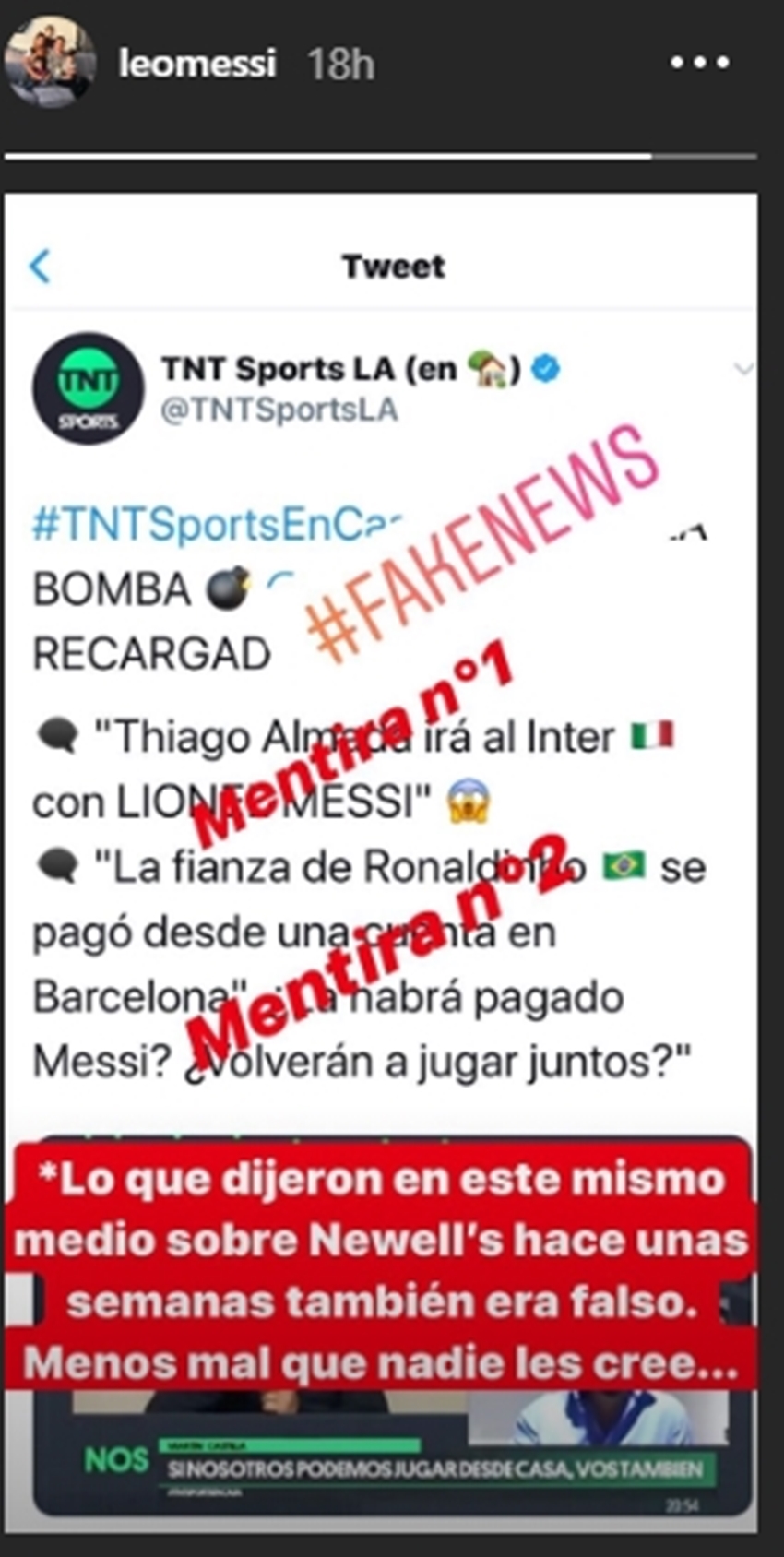The height and width of the screenshot is (1557, 784).
Task: Open the story's three-dot options menu
Action: (699, 63)
